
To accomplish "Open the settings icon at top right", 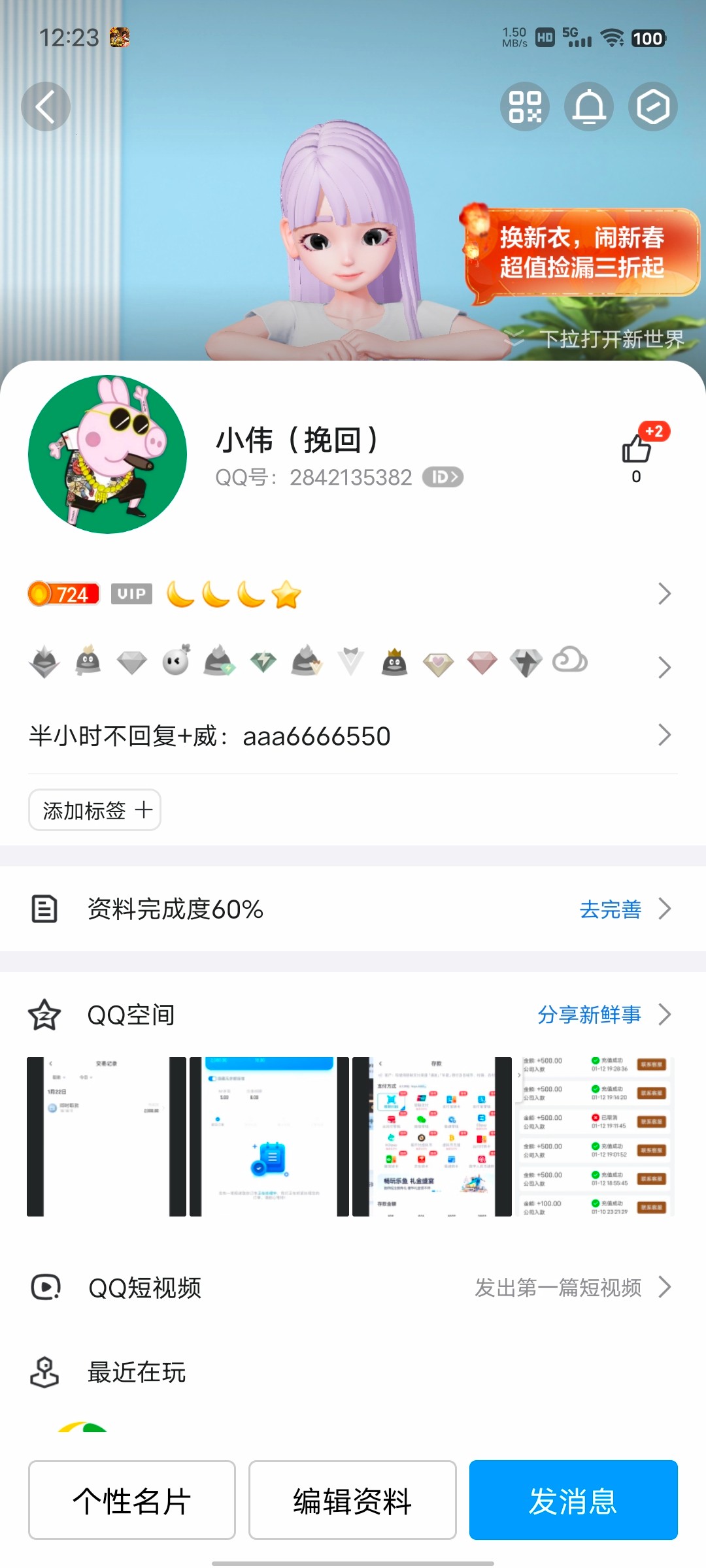I will click(x=652, y=106).
